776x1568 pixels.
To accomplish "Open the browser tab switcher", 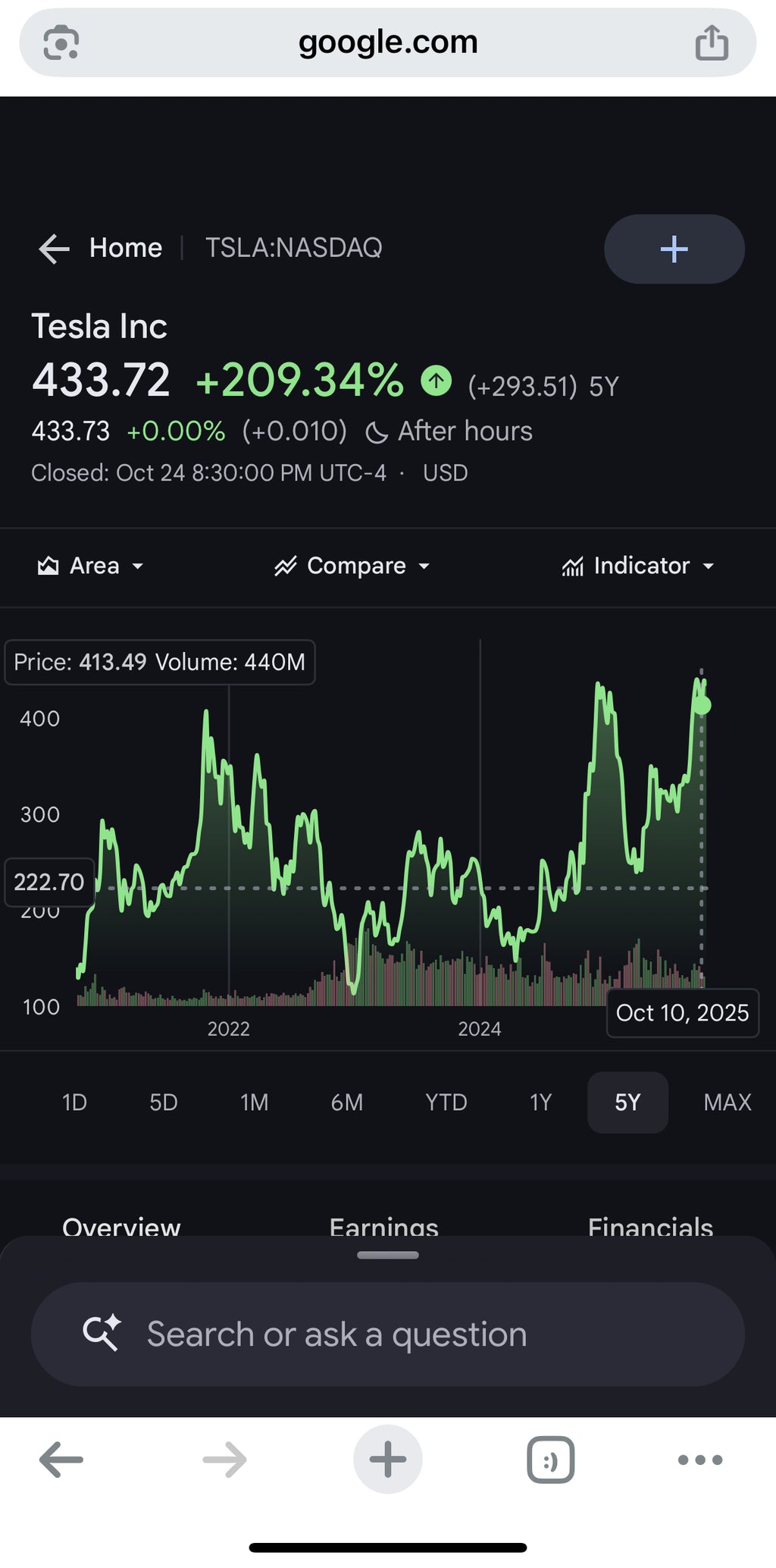I will coord(550,1460).
